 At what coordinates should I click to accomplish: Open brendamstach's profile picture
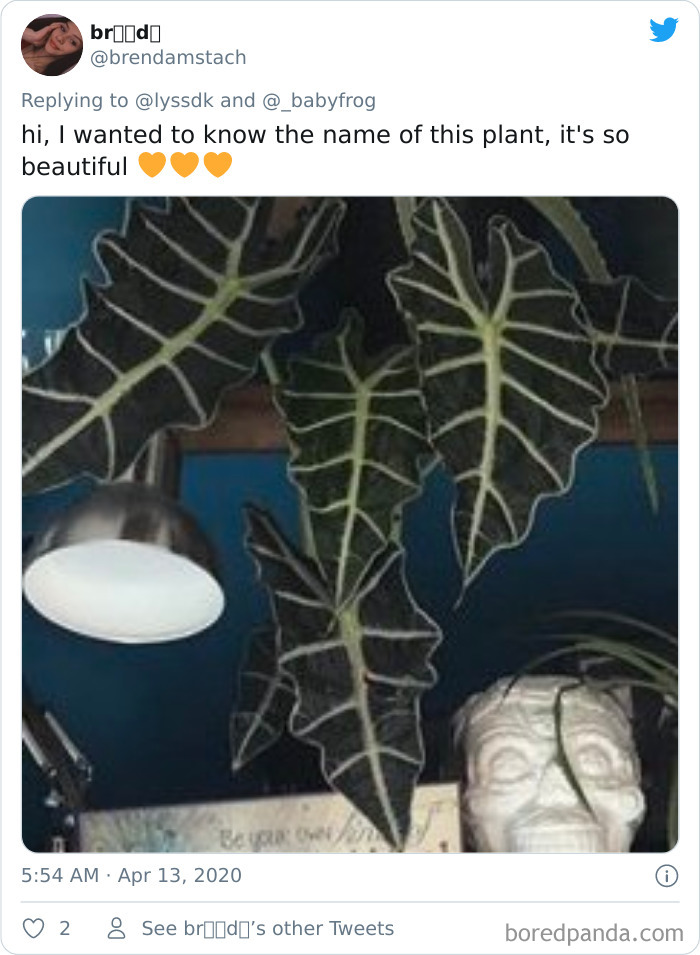(51, 46)
